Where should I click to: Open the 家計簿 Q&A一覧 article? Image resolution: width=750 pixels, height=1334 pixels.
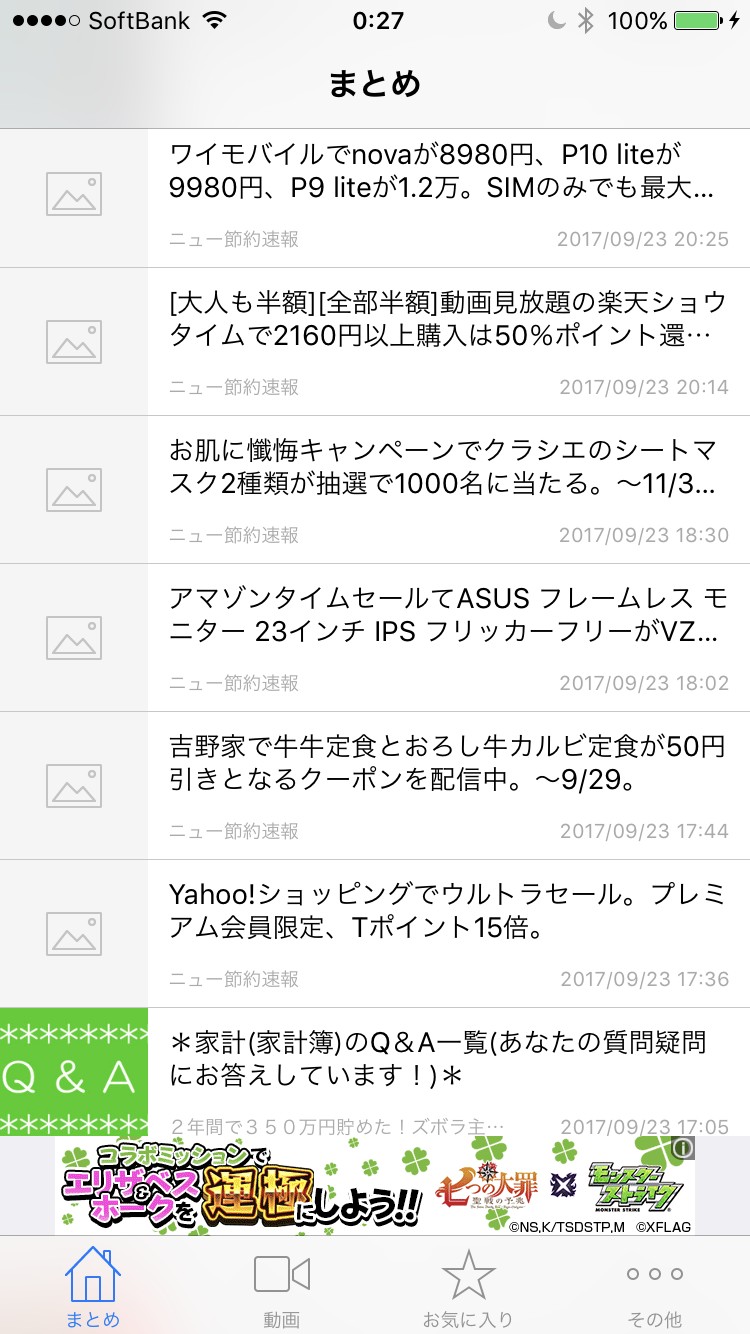(x=440, y=1060)
